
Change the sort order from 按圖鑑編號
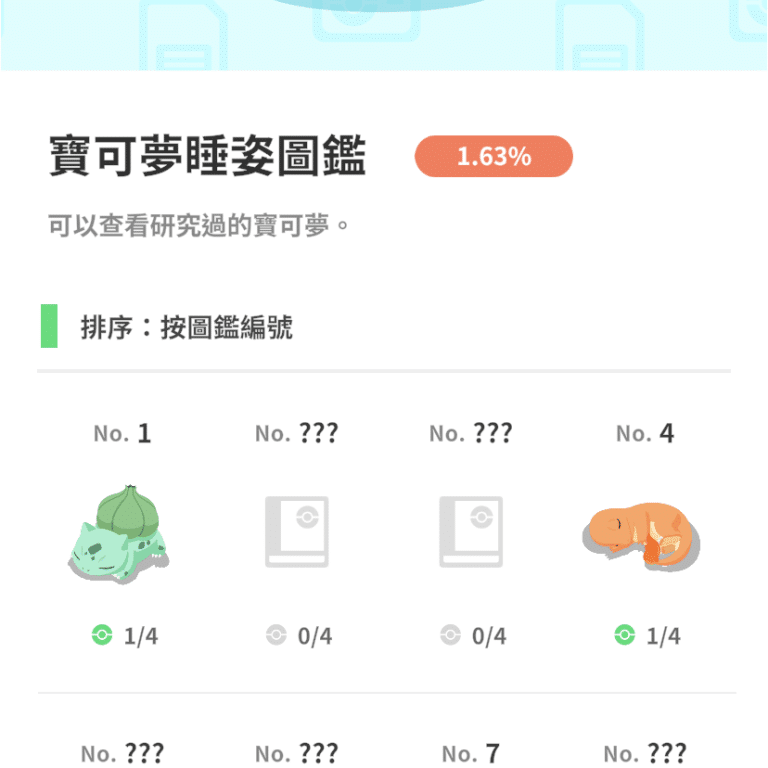[x=187, y=327]
